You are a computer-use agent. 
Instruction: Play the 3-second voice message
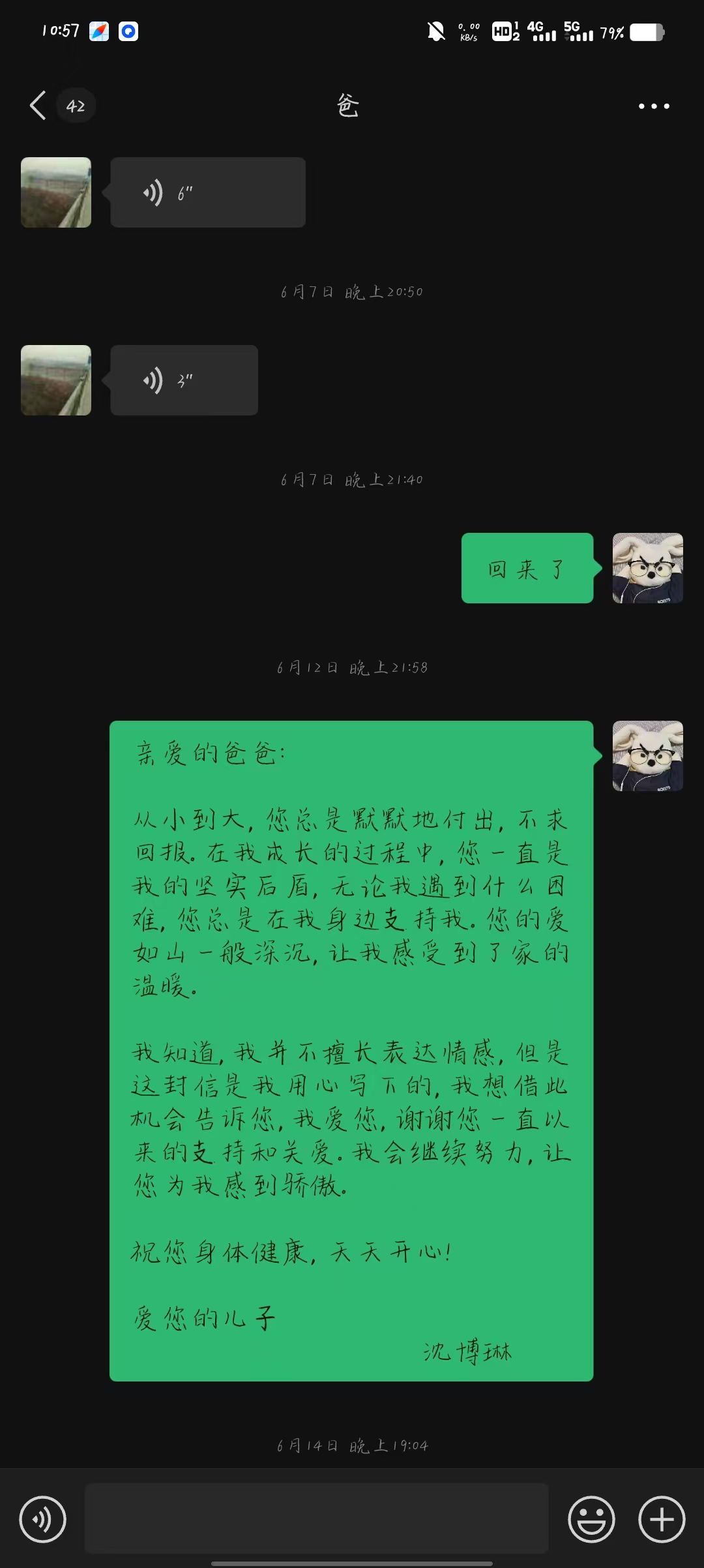click(x=184, y=380)
